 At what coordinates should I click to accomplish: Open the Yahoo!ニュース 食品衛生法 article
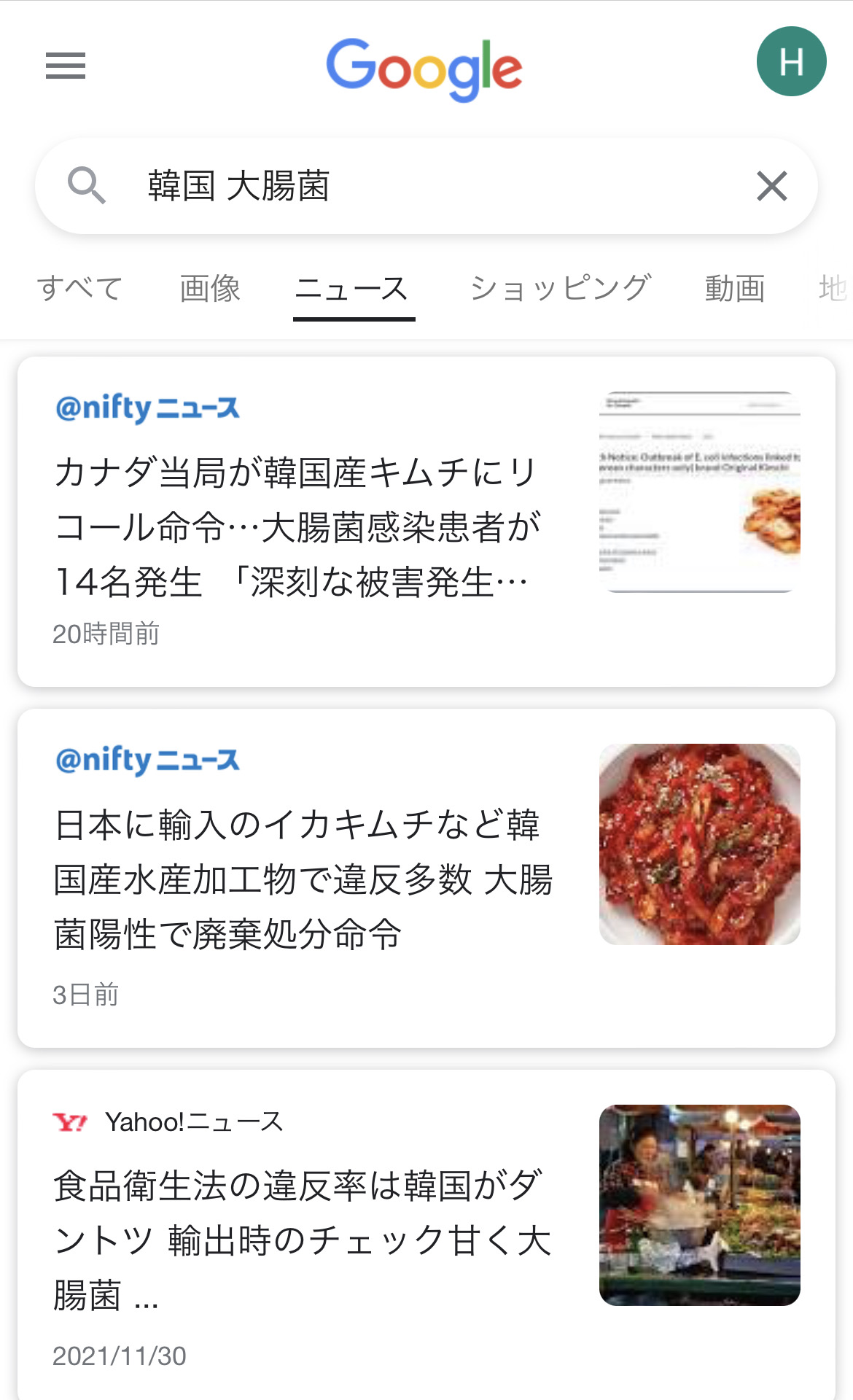[x=302, y=1240]
